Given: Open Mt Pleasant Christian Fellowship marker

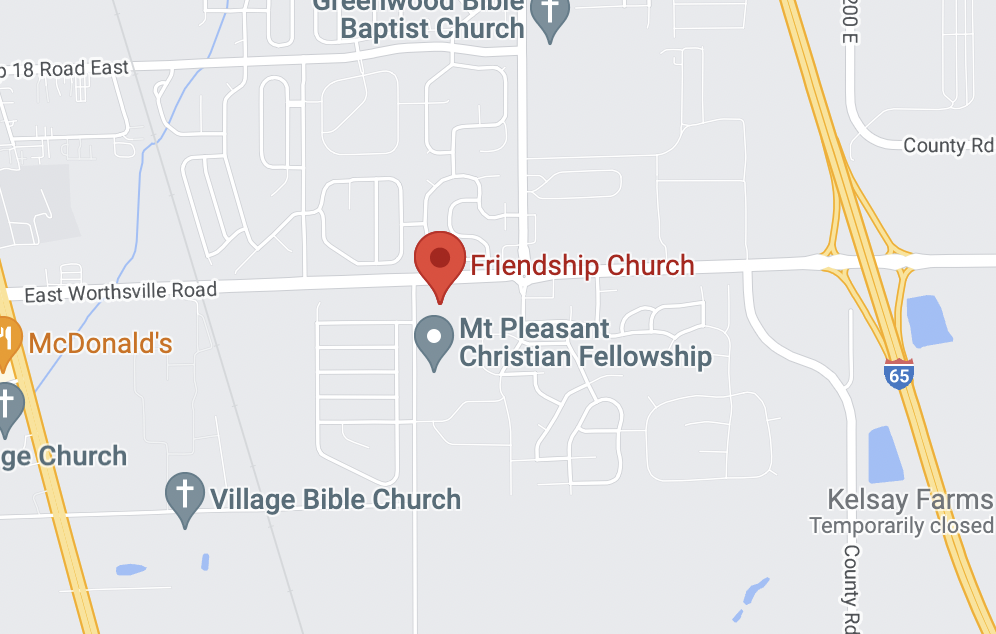Looking at the screenshot, I should click(x=434, y=338).
